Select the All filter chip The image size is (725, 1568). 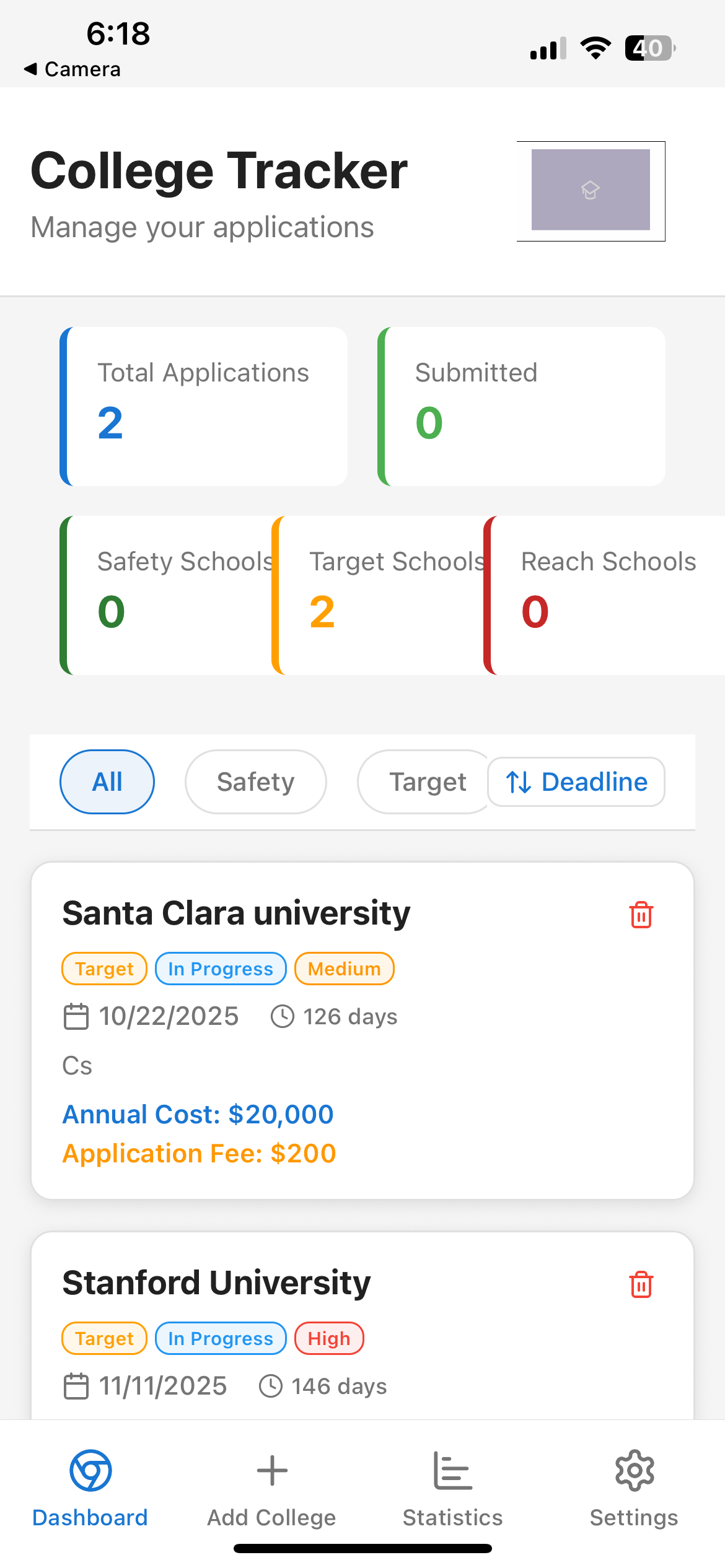click(107, 782)
